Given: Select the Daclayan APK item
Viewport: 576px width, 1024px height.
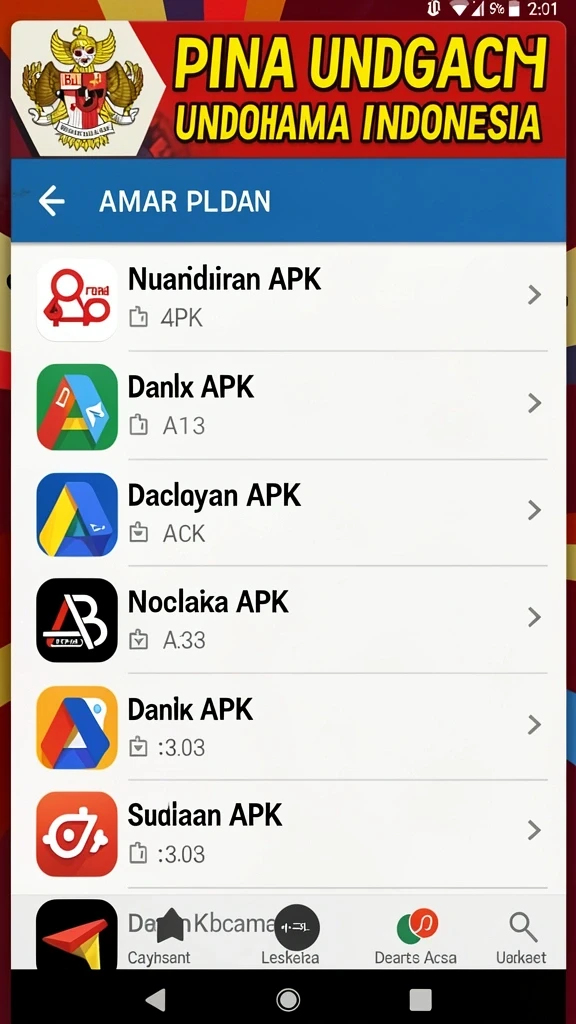Looking at the screenshot, I should (288, 513).
